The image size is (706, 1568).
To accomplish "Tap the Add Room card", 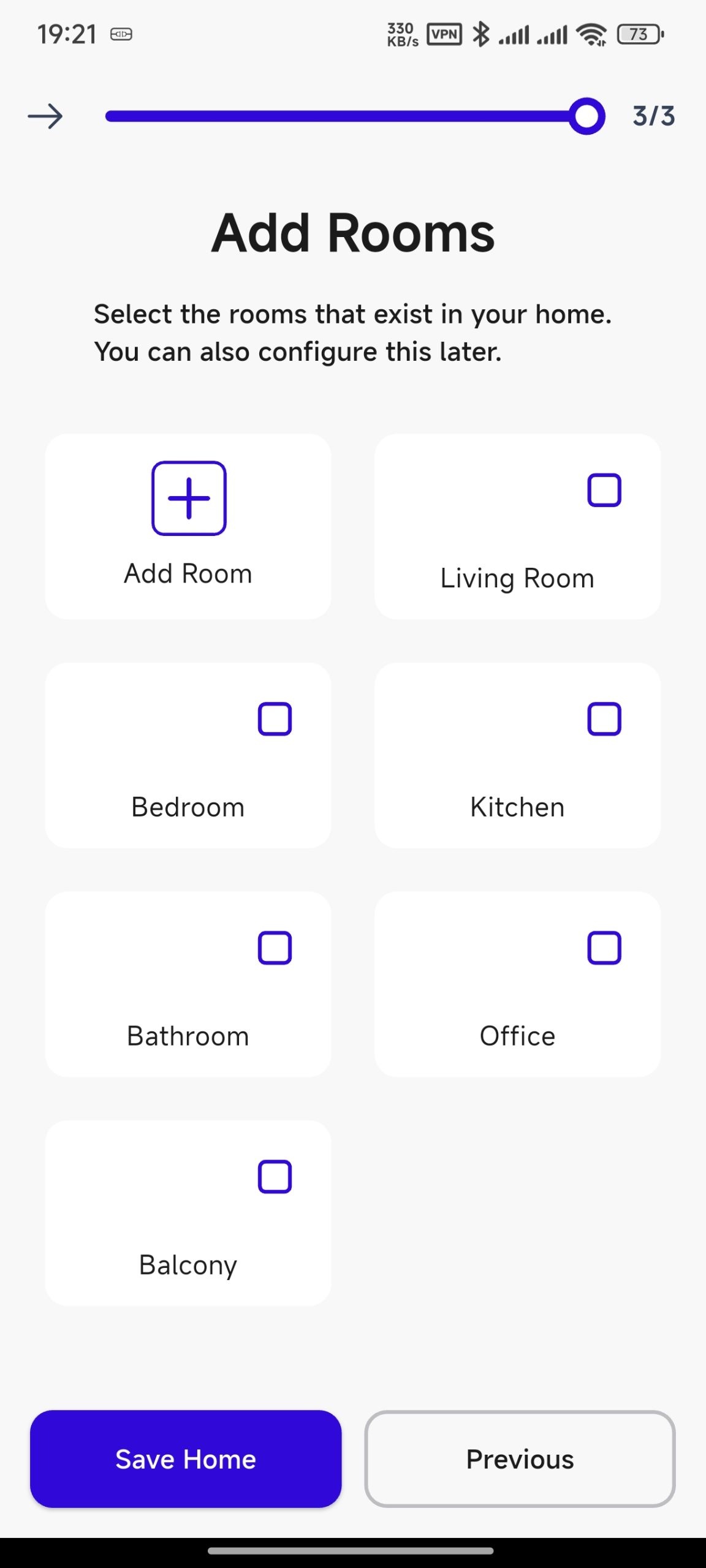I will [x=188, y=526].
